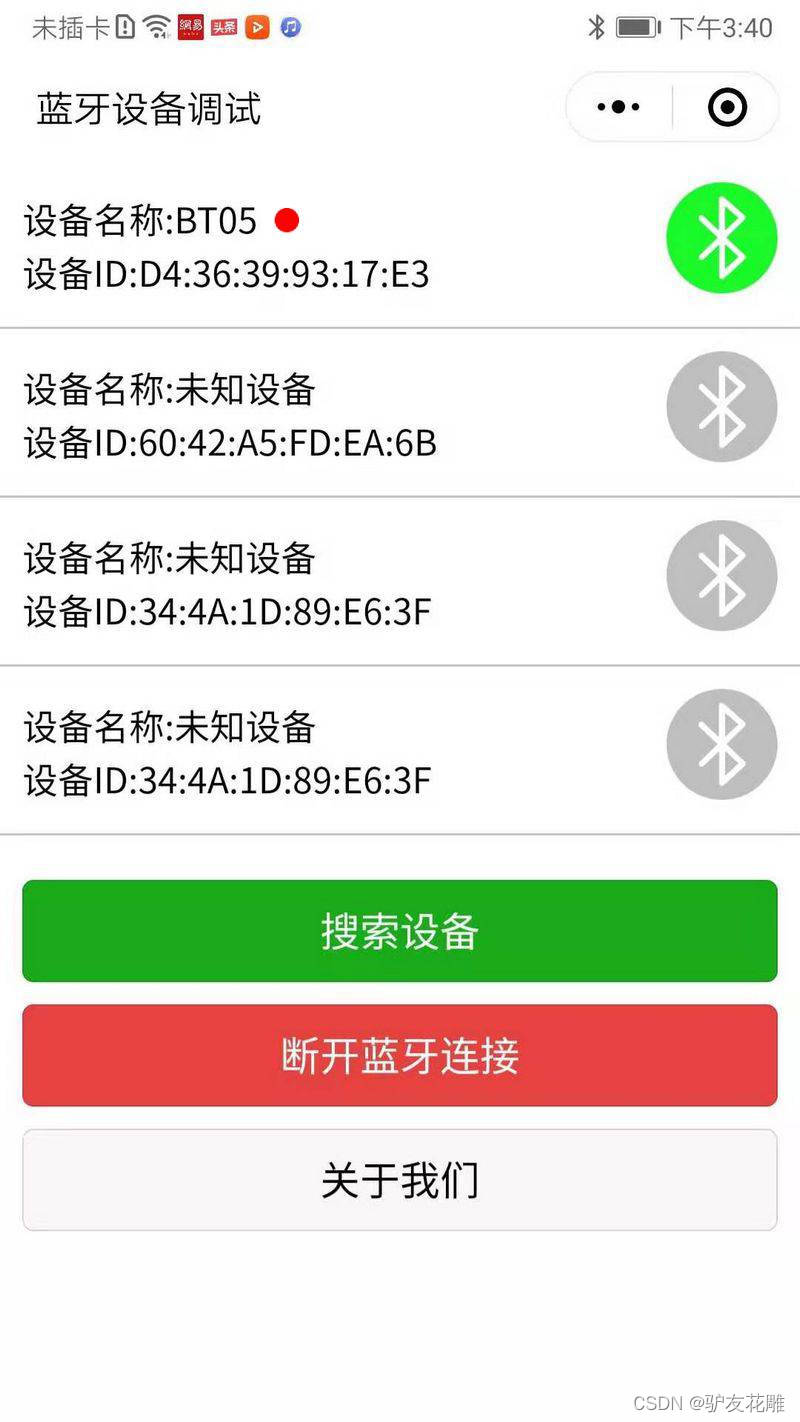
Task: Tap the capsule close/home circle icon
Action: [x=727, y=107]
